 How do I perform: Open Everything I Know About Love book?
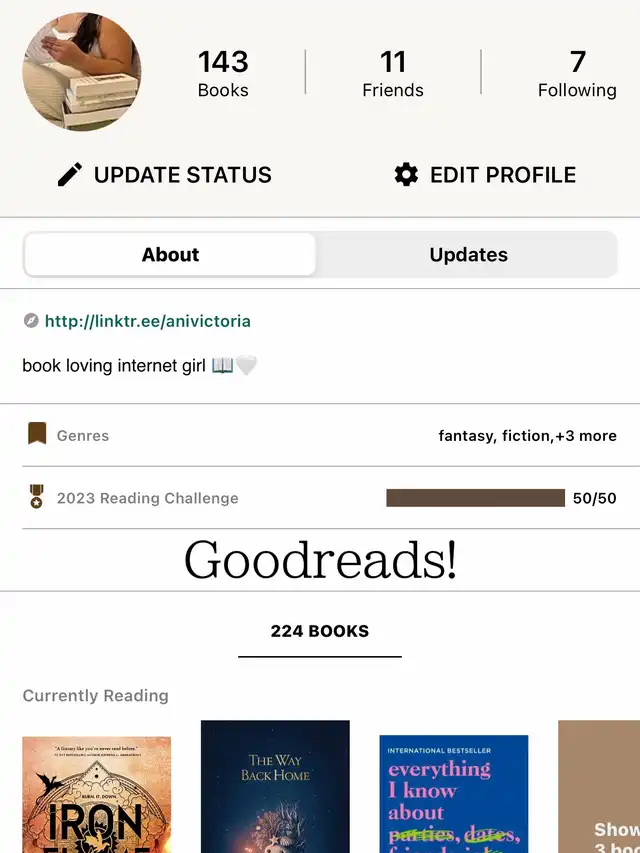tap(453, 794)
